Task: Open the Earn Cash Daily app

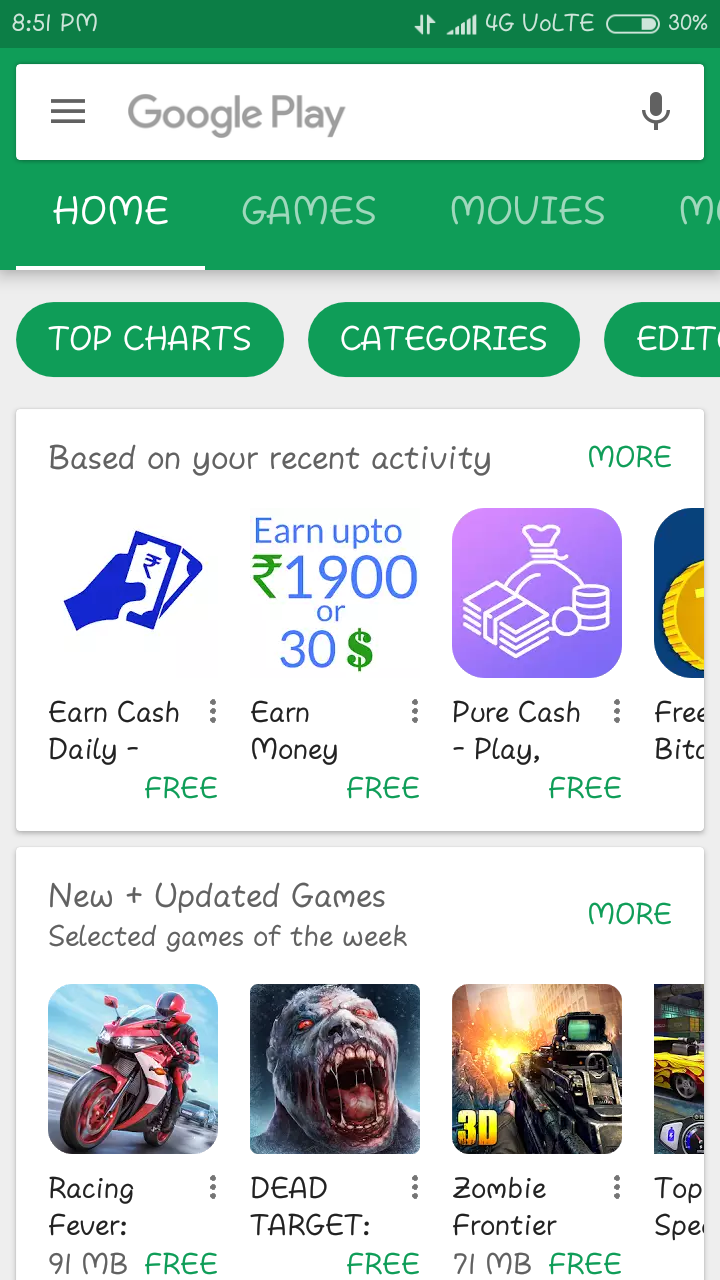Action: tap(133, 593)
